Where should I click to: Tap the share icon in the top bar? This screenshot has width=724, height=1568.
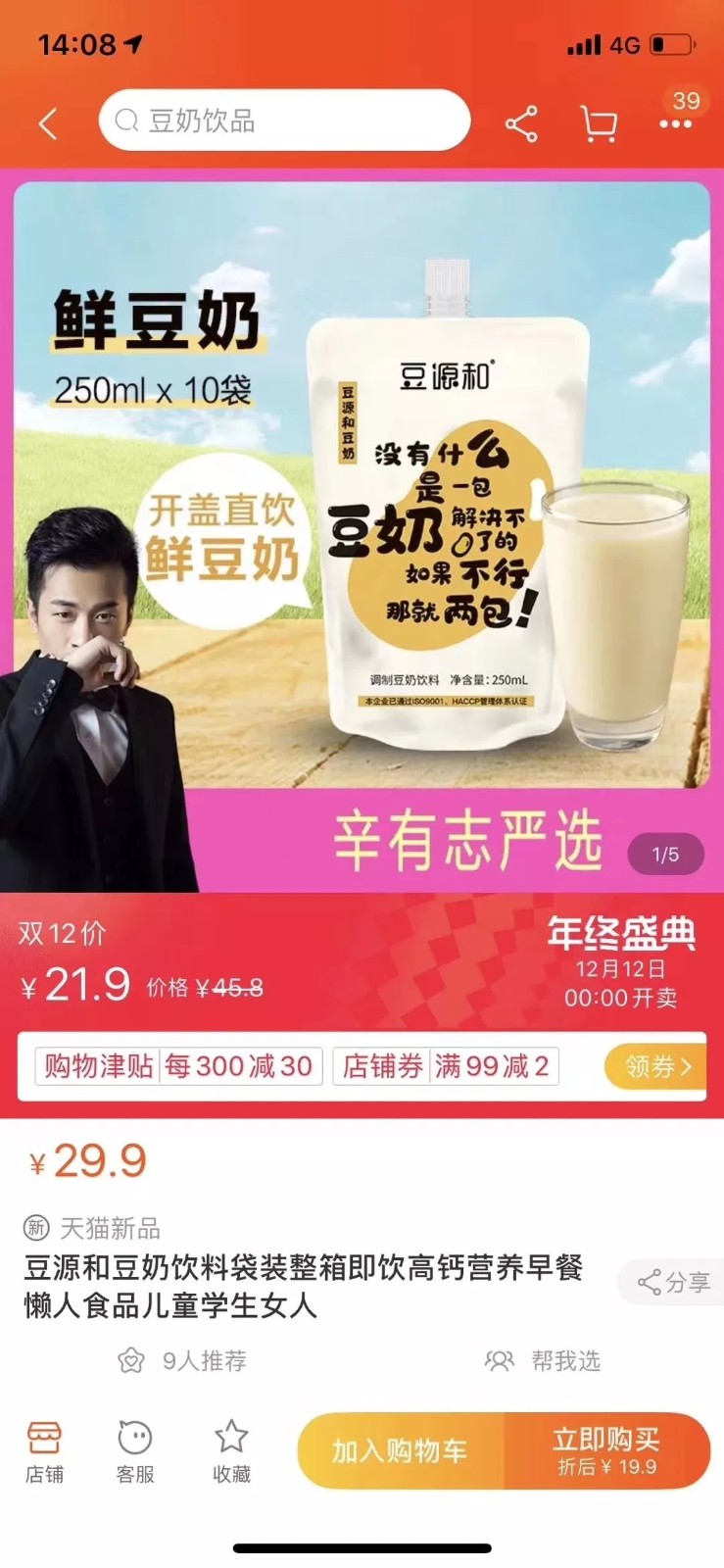point(521,123)
